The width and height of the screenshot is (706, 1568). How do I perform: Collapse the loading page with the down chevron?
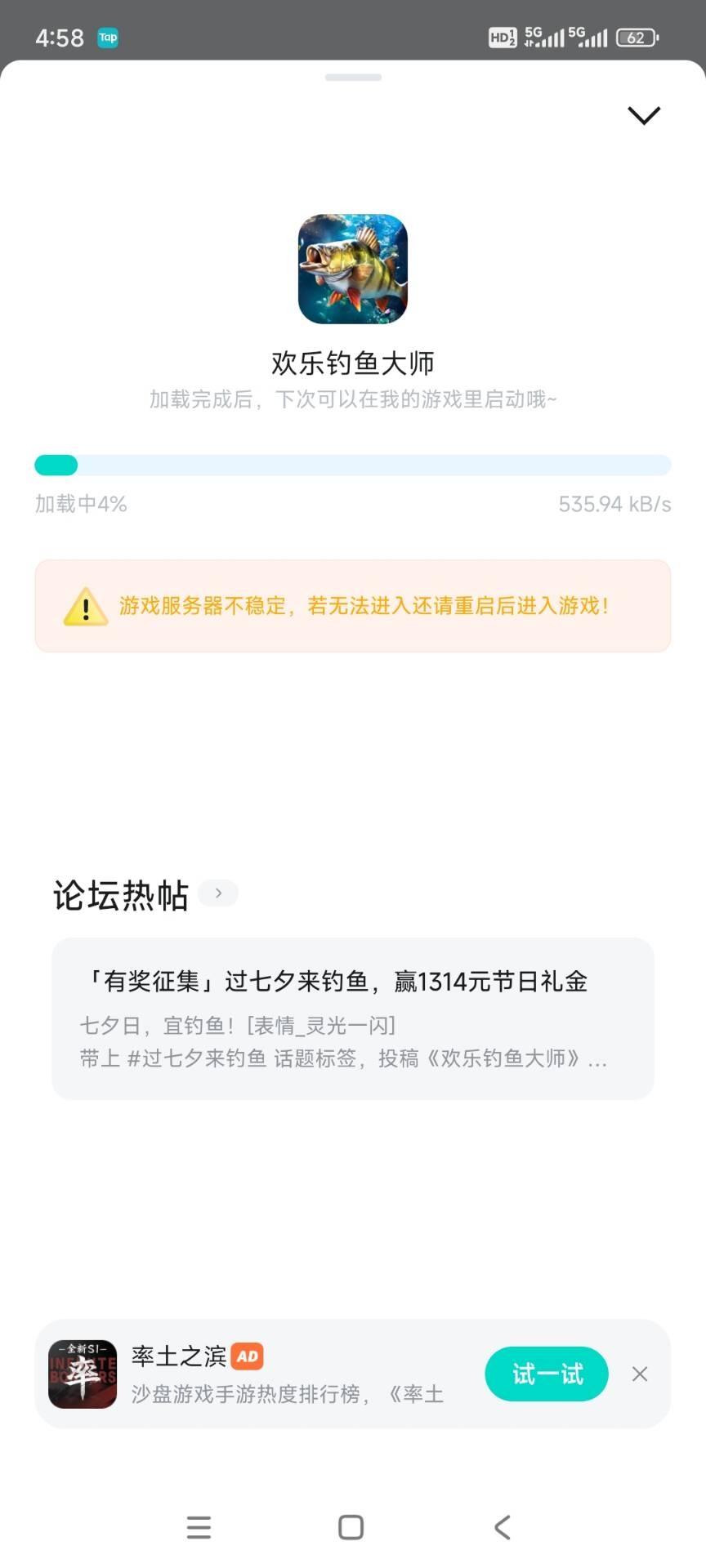pos(644,114)
